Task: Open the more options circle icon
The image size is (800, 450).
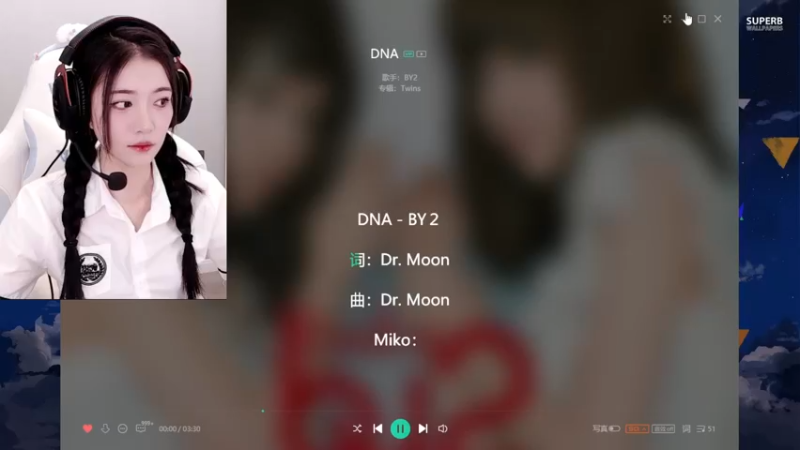Action: (122, 428)
